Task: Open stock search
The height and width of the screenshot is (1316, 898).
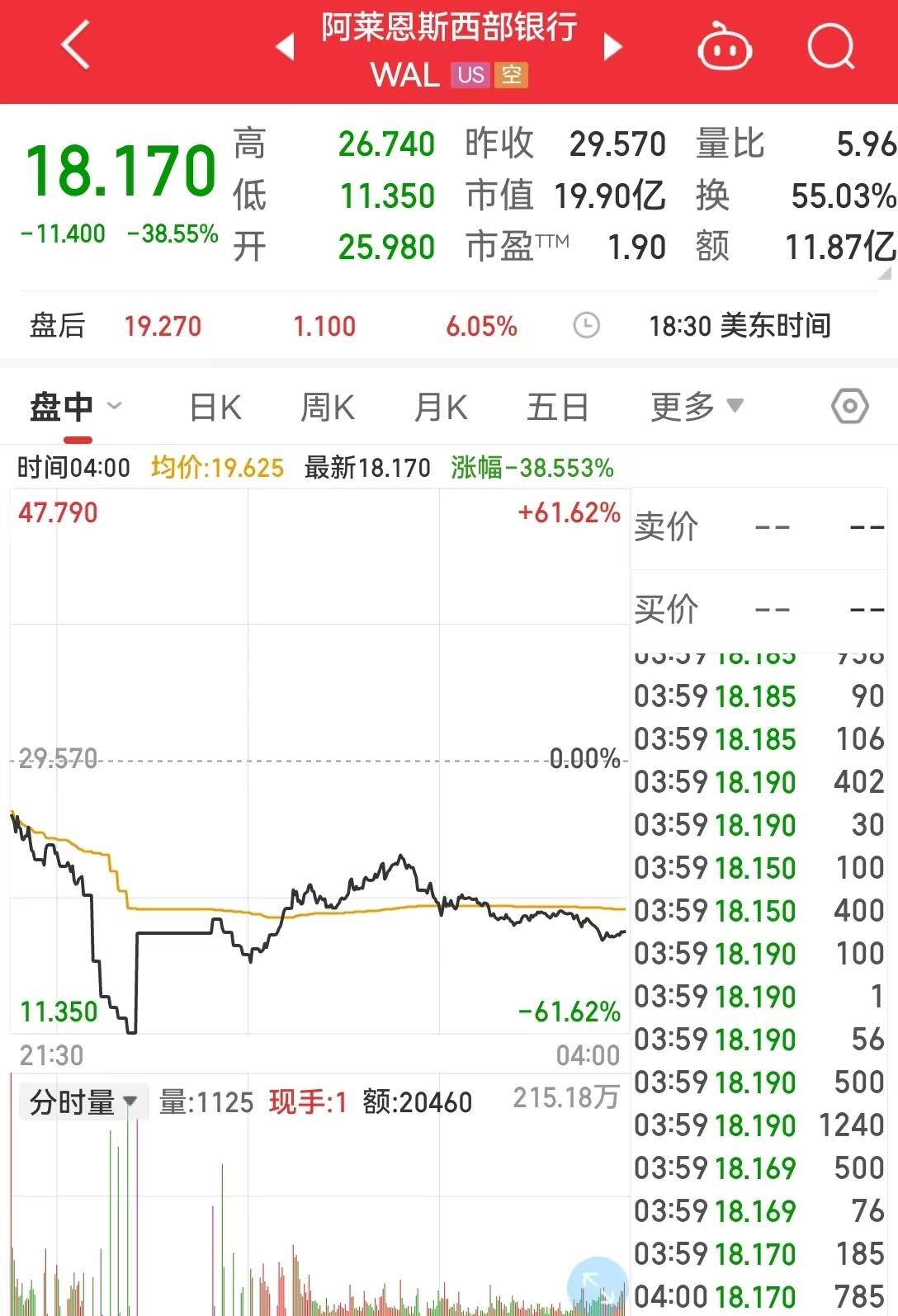Action: tap(830, 47)
